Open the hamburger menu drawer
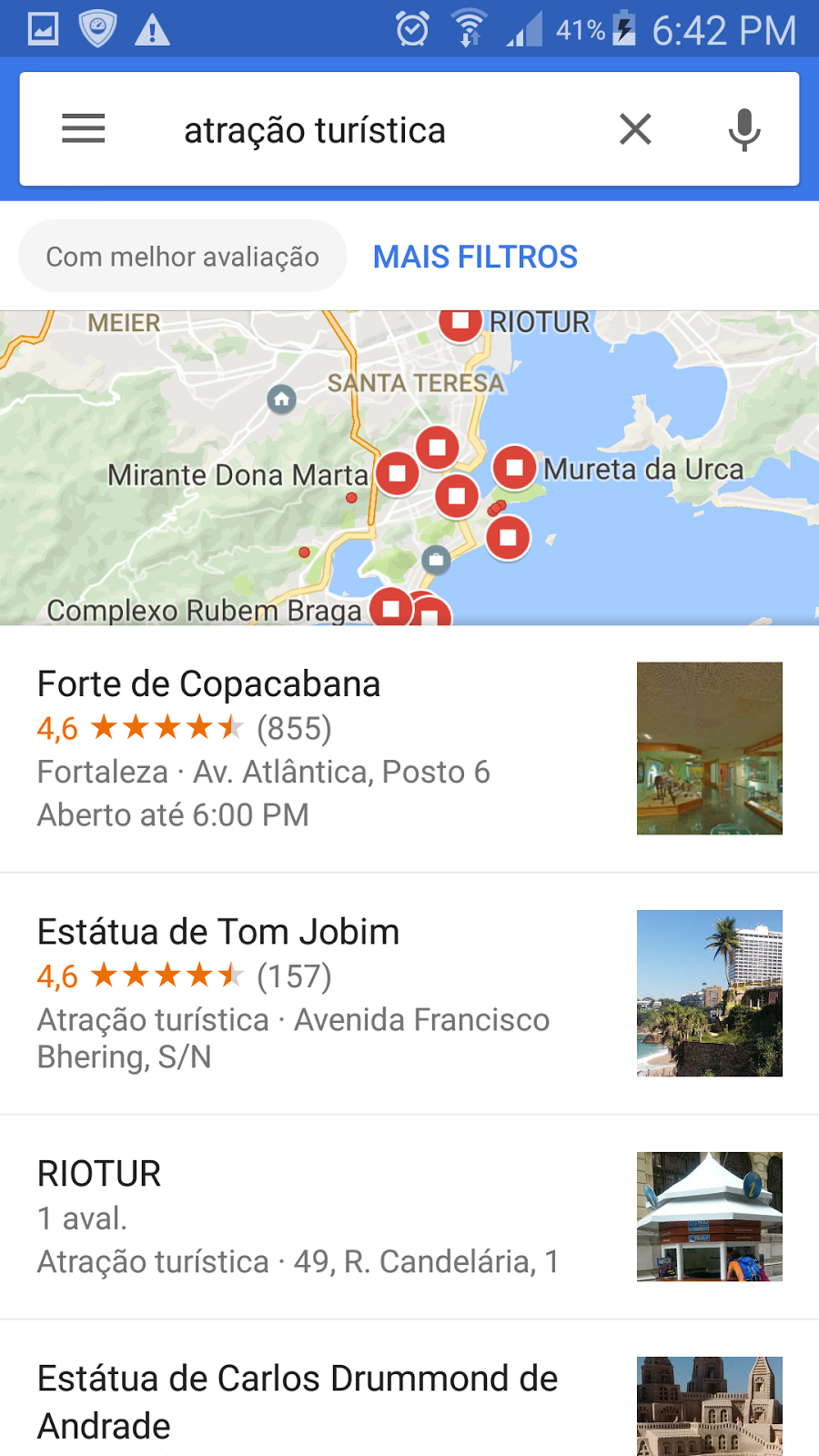 click(x=83, y=129)
